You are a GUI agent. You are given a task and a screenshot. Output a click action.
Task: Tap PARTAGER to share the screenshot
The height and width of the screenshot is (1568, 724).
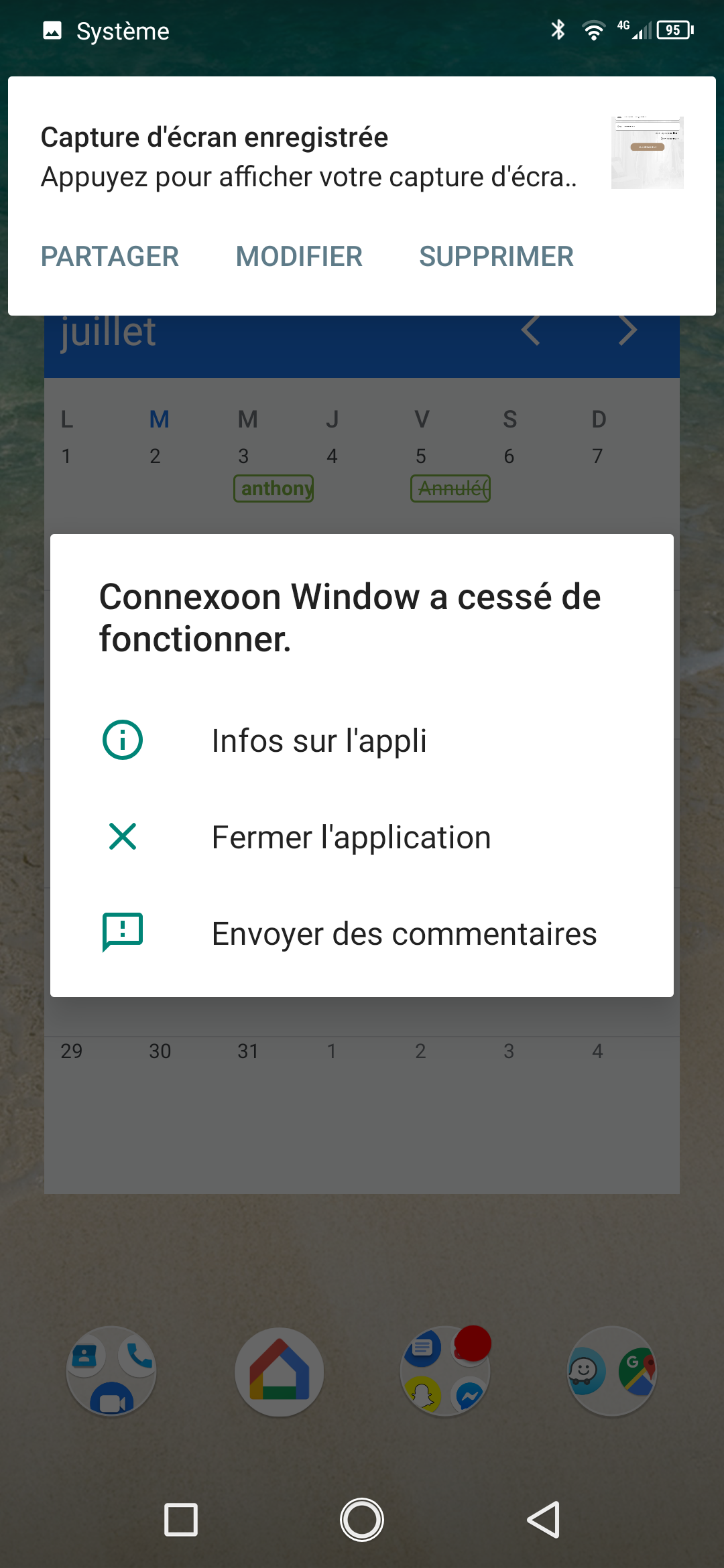[x=110, y=257]
